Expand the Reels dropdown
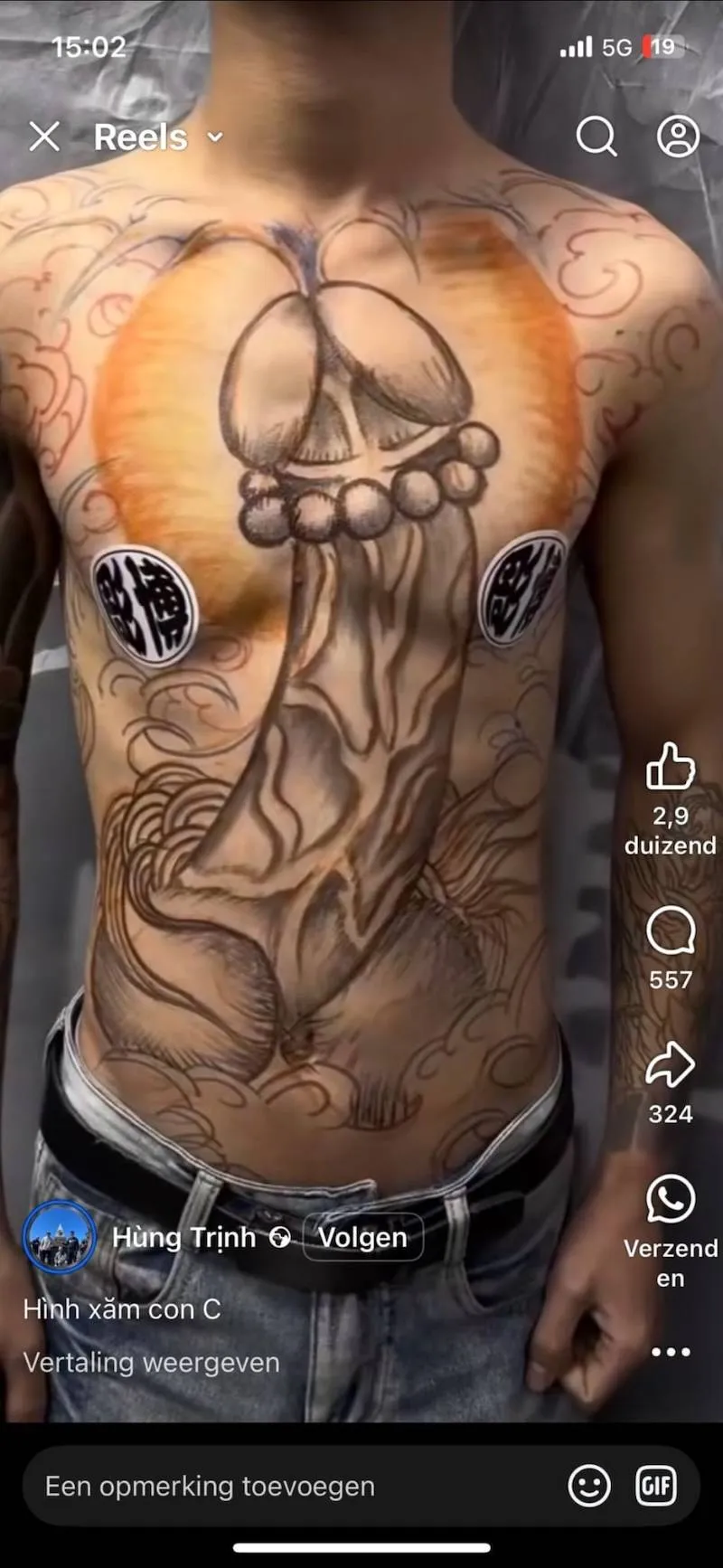 [214, 137]
